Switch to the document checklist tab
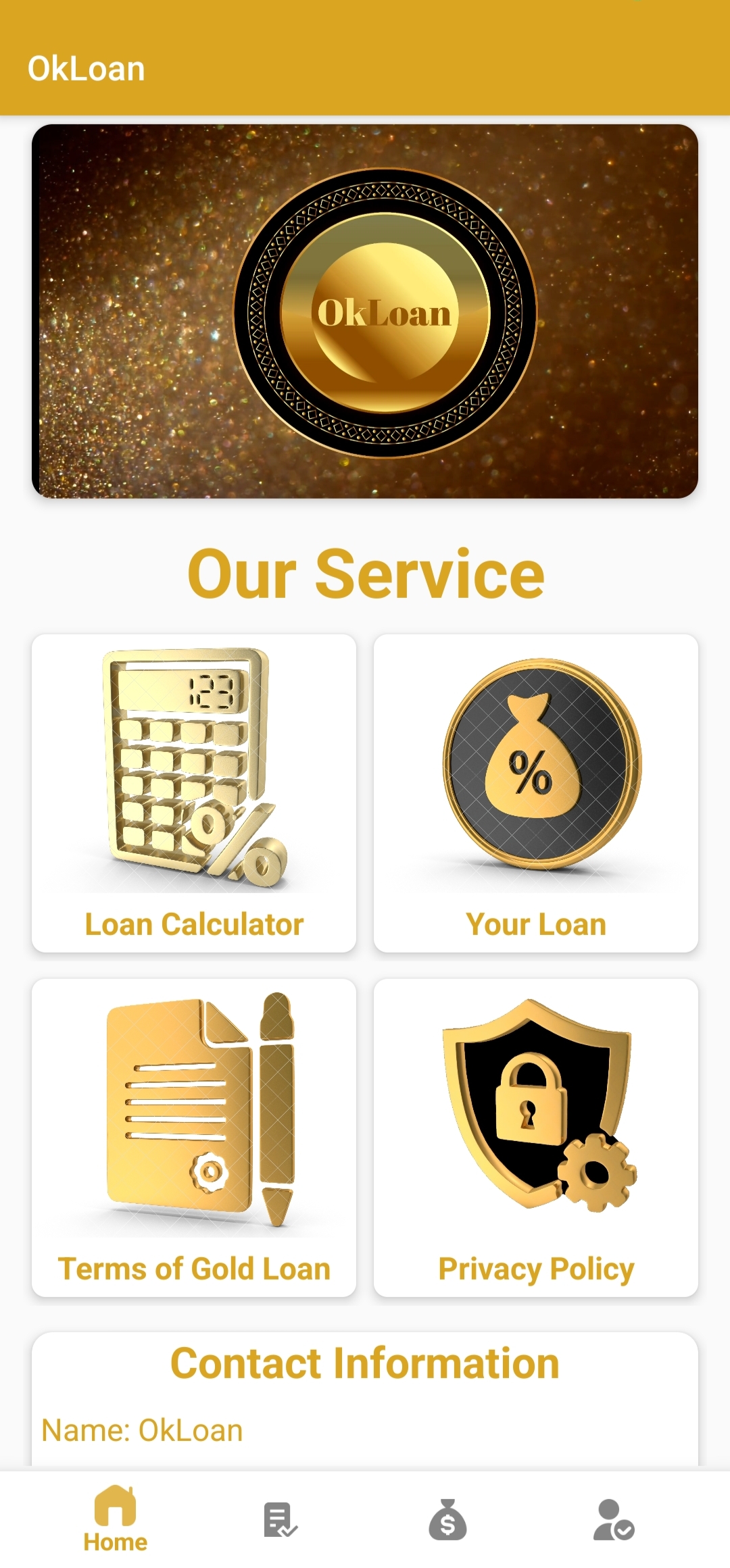This screenshot has height=1568, width=730. (x=281, y=1520)
